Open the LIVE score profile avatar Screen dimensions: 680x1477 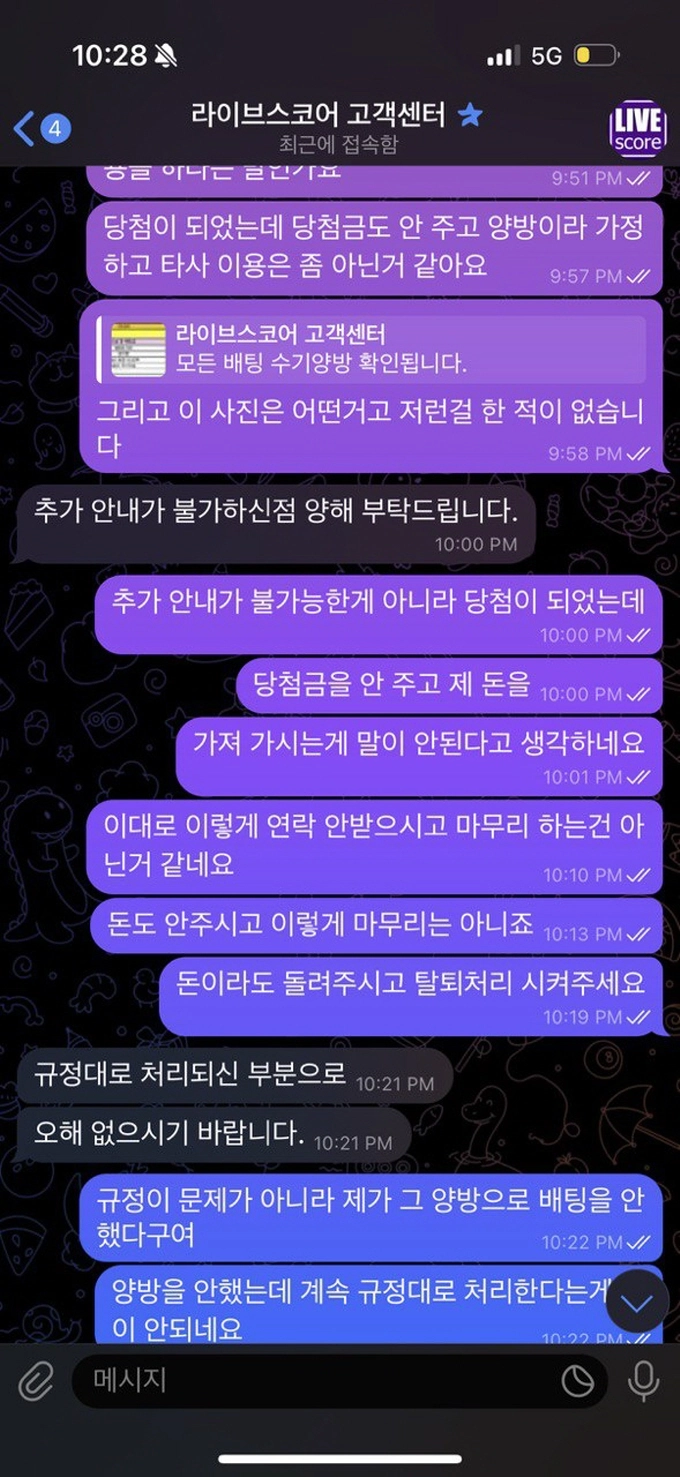tap(637, 130)
